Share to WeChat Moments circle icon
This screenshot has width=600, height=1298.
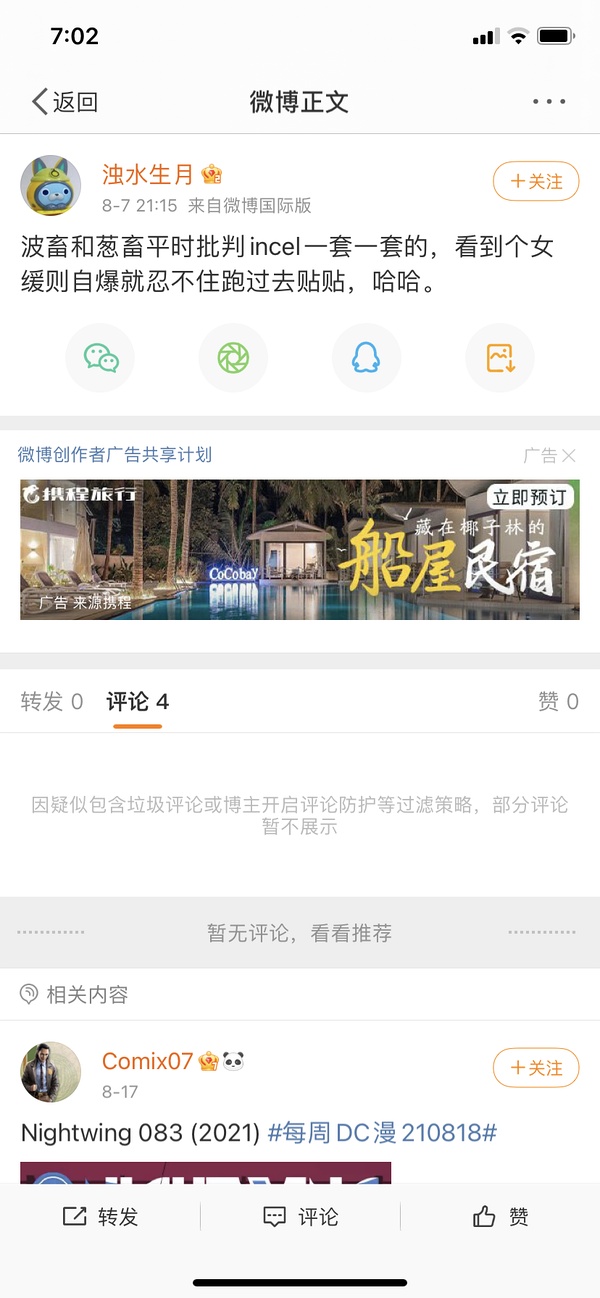tap(233, 357)
